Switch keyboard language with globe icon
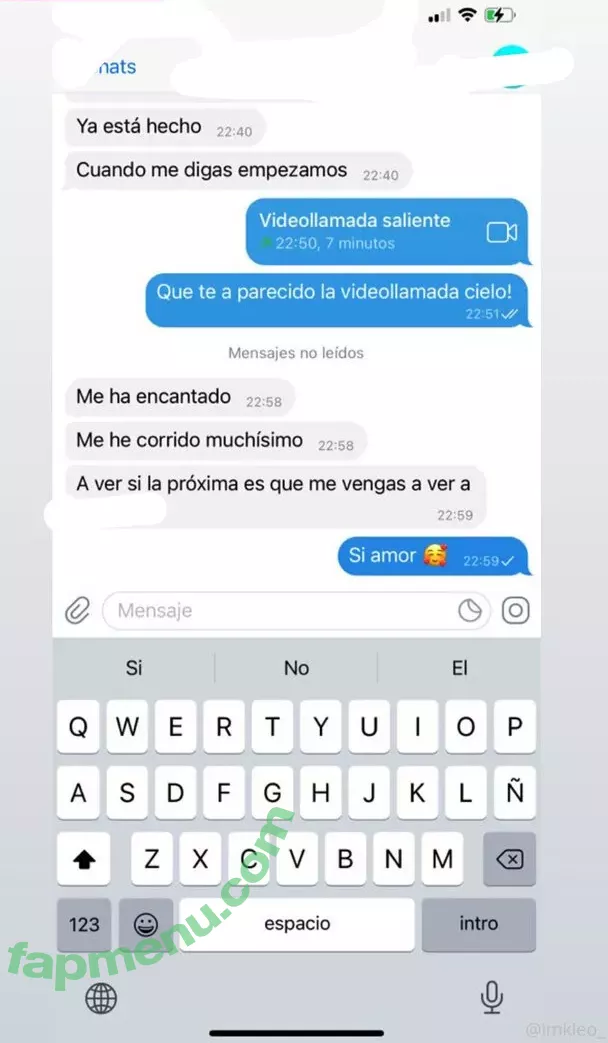This screenshot has height=1043, width=608. 101,997
